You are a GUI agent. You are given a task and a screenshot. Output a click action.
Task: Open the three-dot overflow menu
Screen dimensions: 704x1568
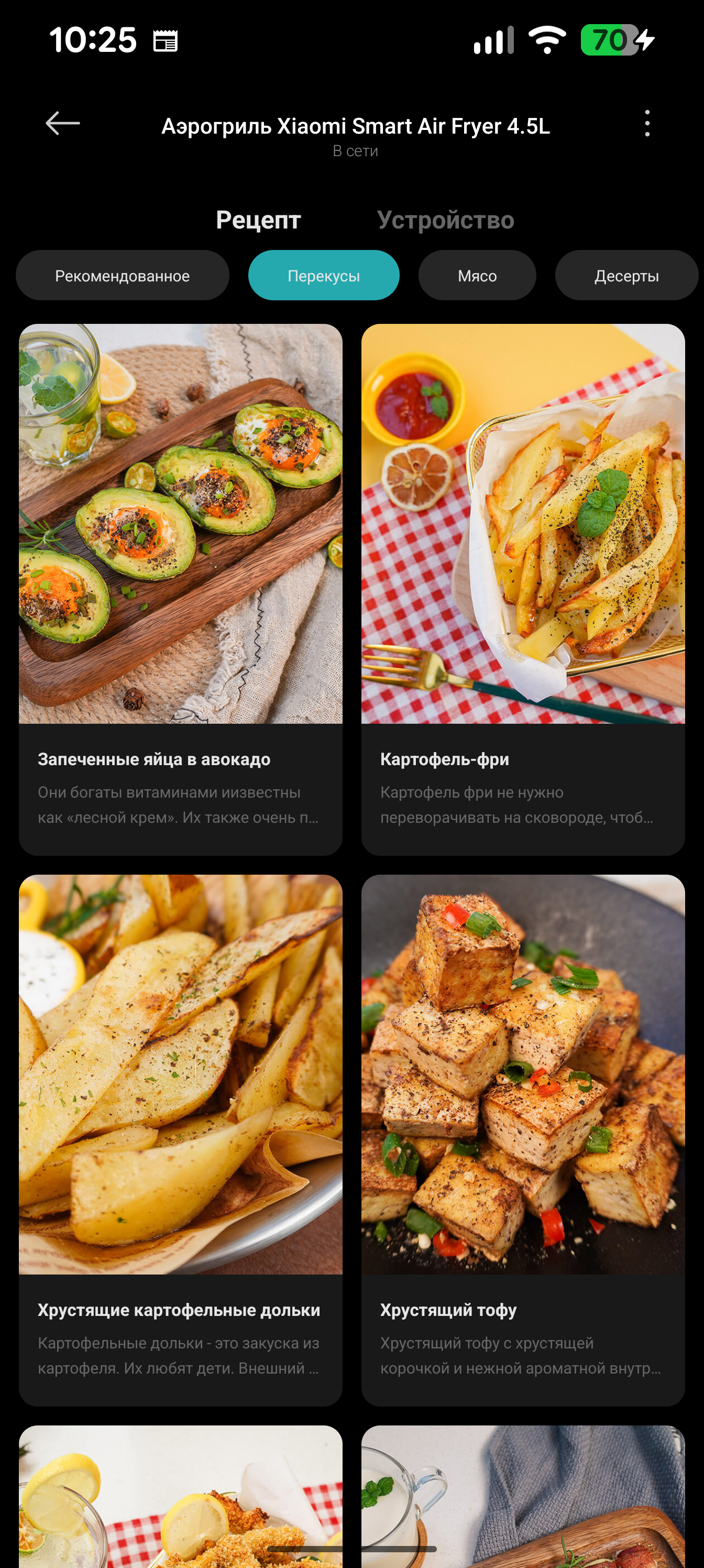[647, 124]
